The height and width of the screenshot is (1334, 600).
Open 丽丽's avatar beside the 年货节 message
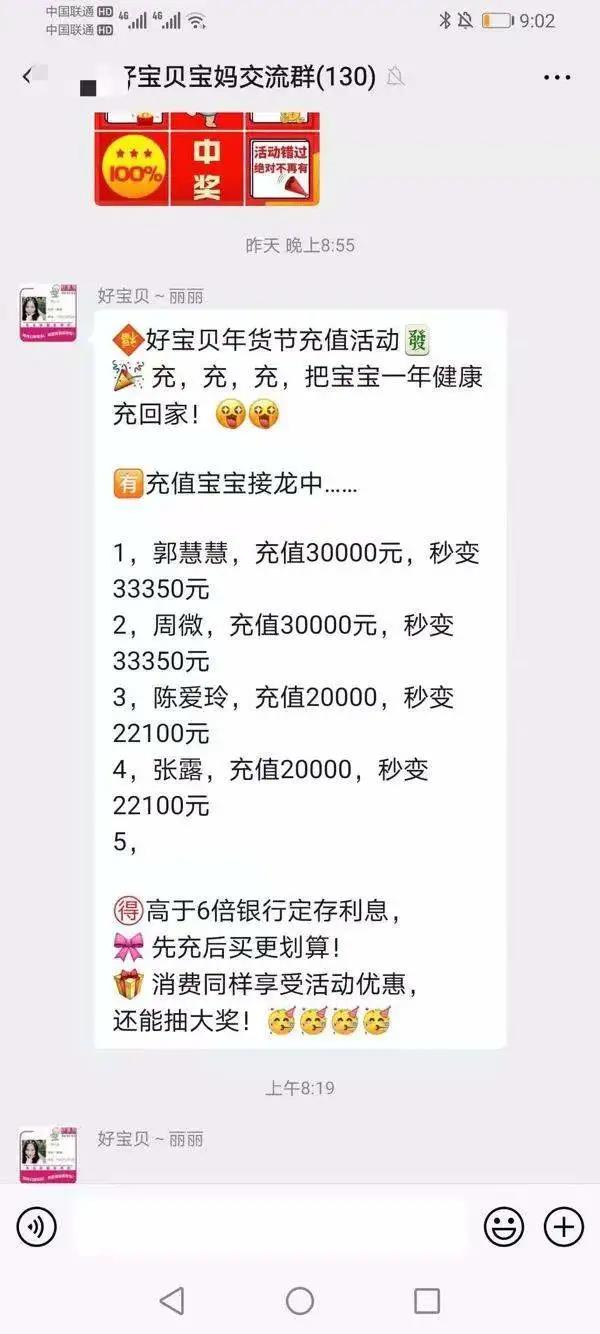[48, 314]
